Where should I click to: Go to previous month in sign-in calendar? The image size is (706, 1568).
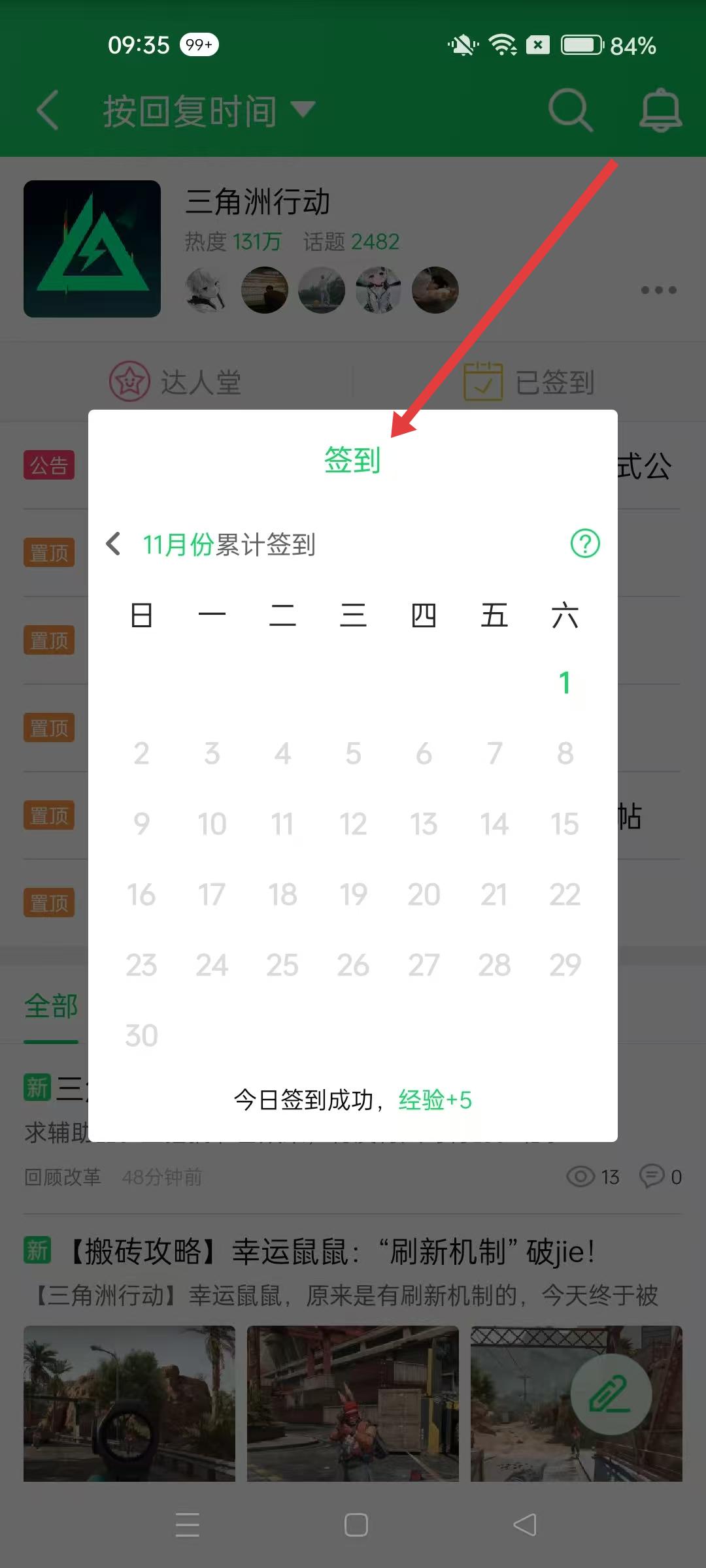coord(114,544)
